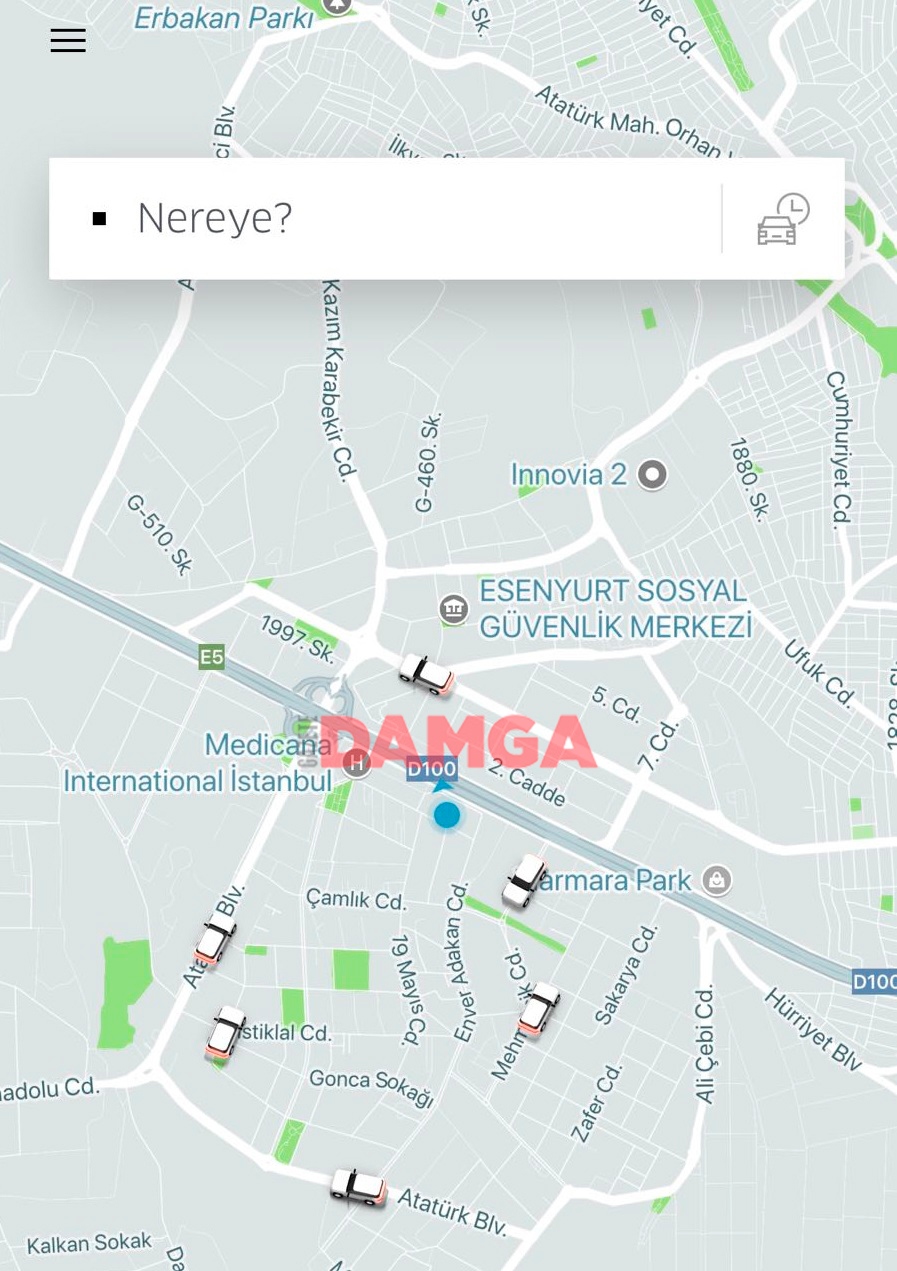
Task: Tap the Esenyurt Sosyal Güvenlik Merkezi label
Action: (616, 608)
